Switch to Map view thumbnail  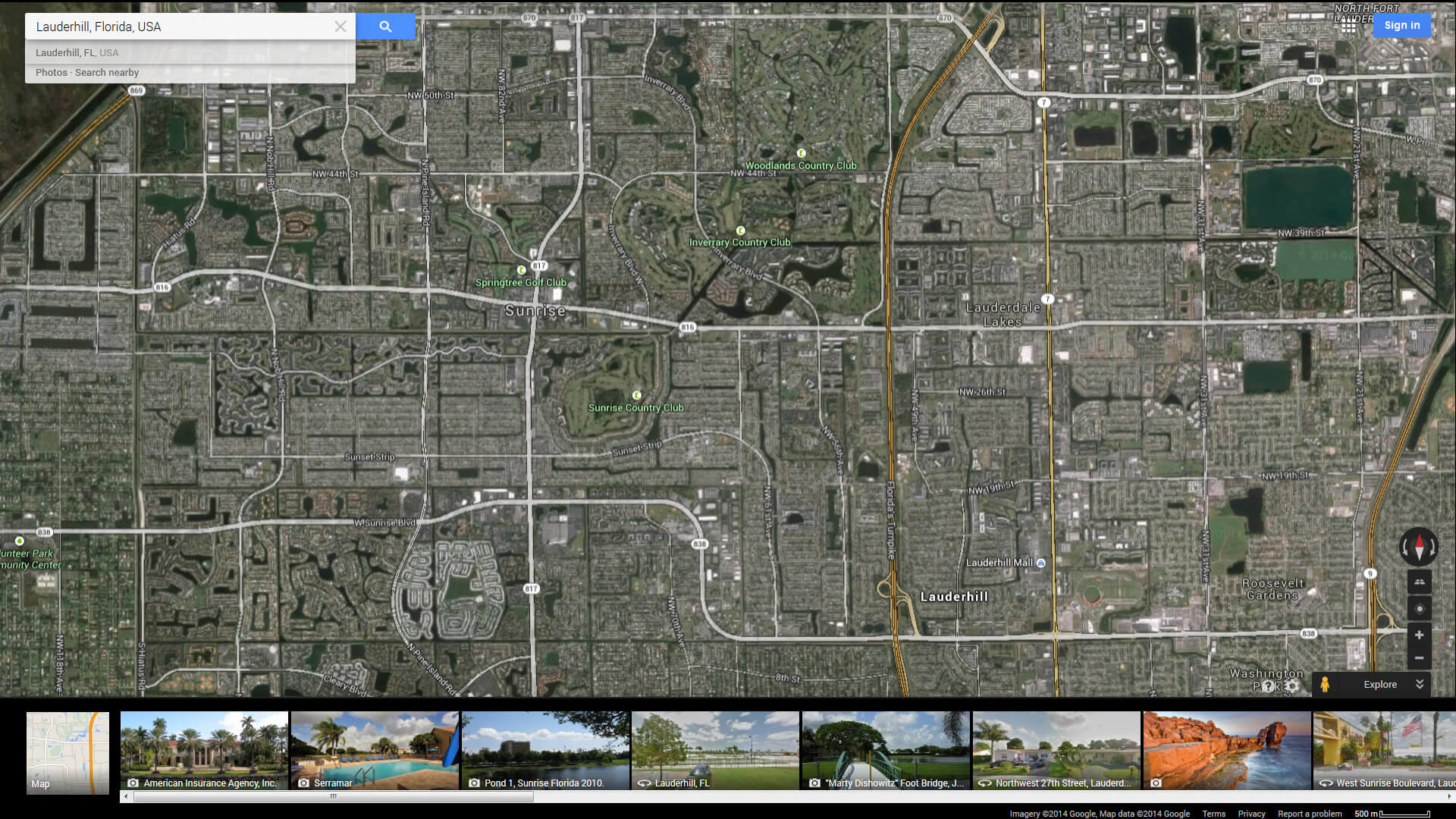(x=67, y=752)
